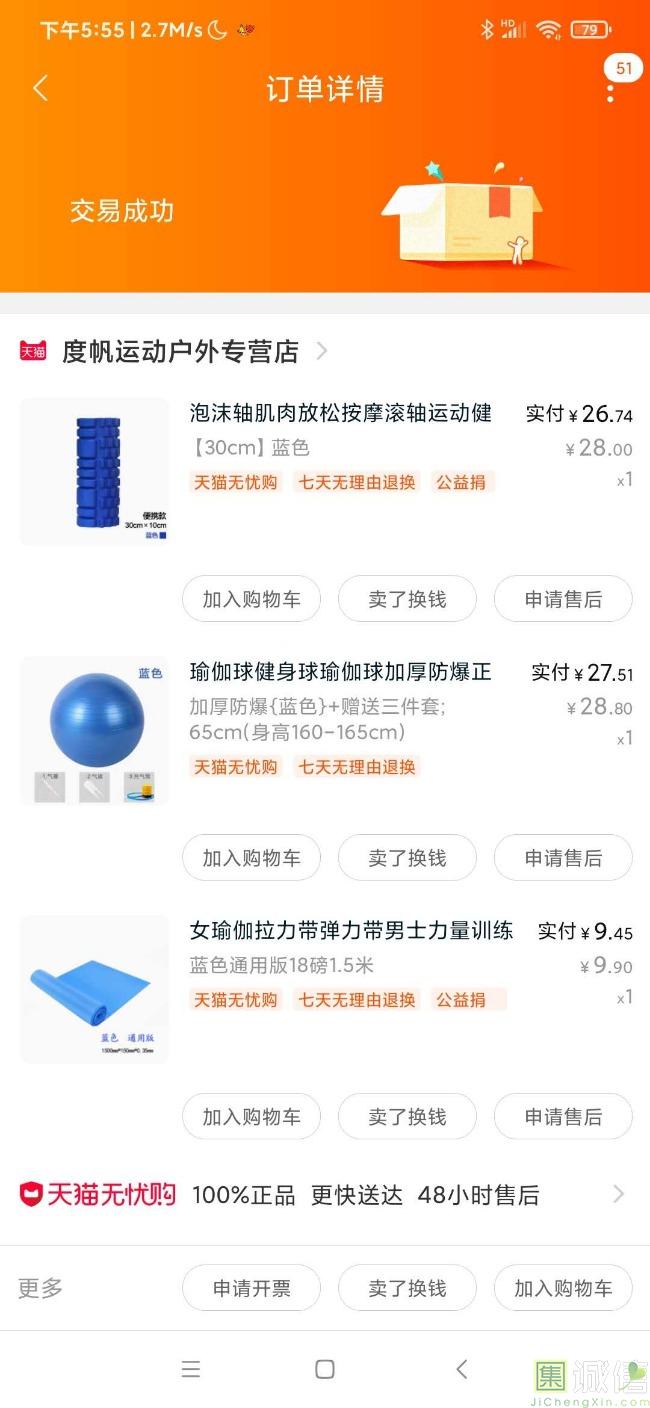Add the foam roller to cart (加入购物车)

point(251,599)
